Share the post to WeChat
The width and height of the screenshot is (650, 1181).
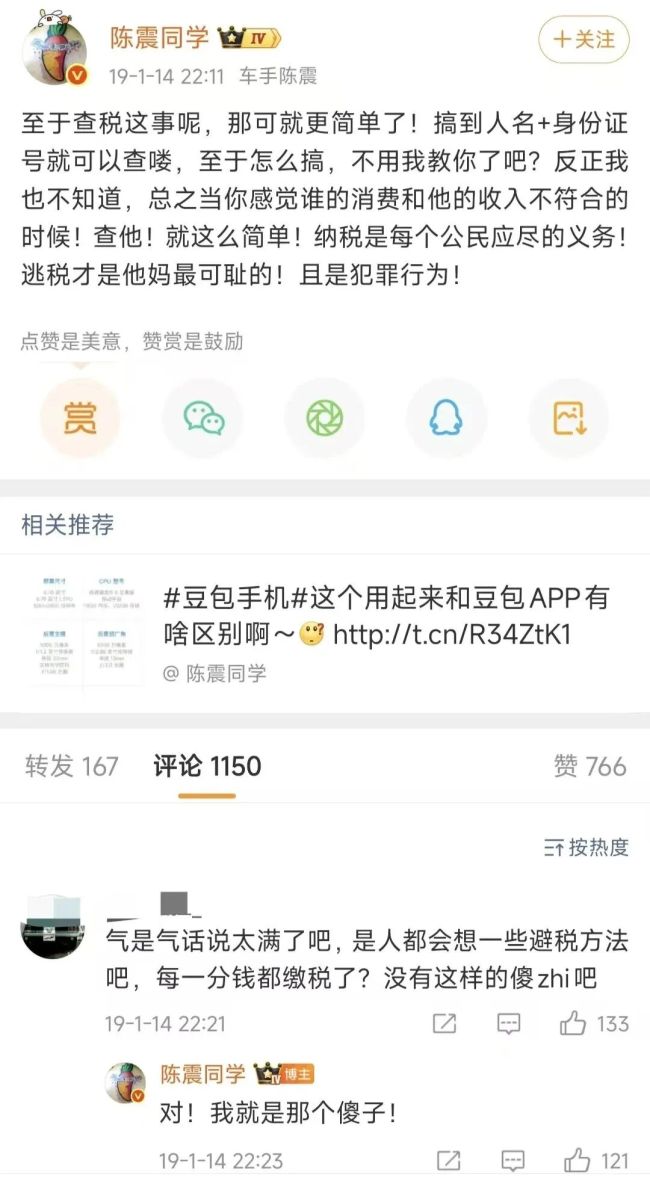tap(203, 418)
